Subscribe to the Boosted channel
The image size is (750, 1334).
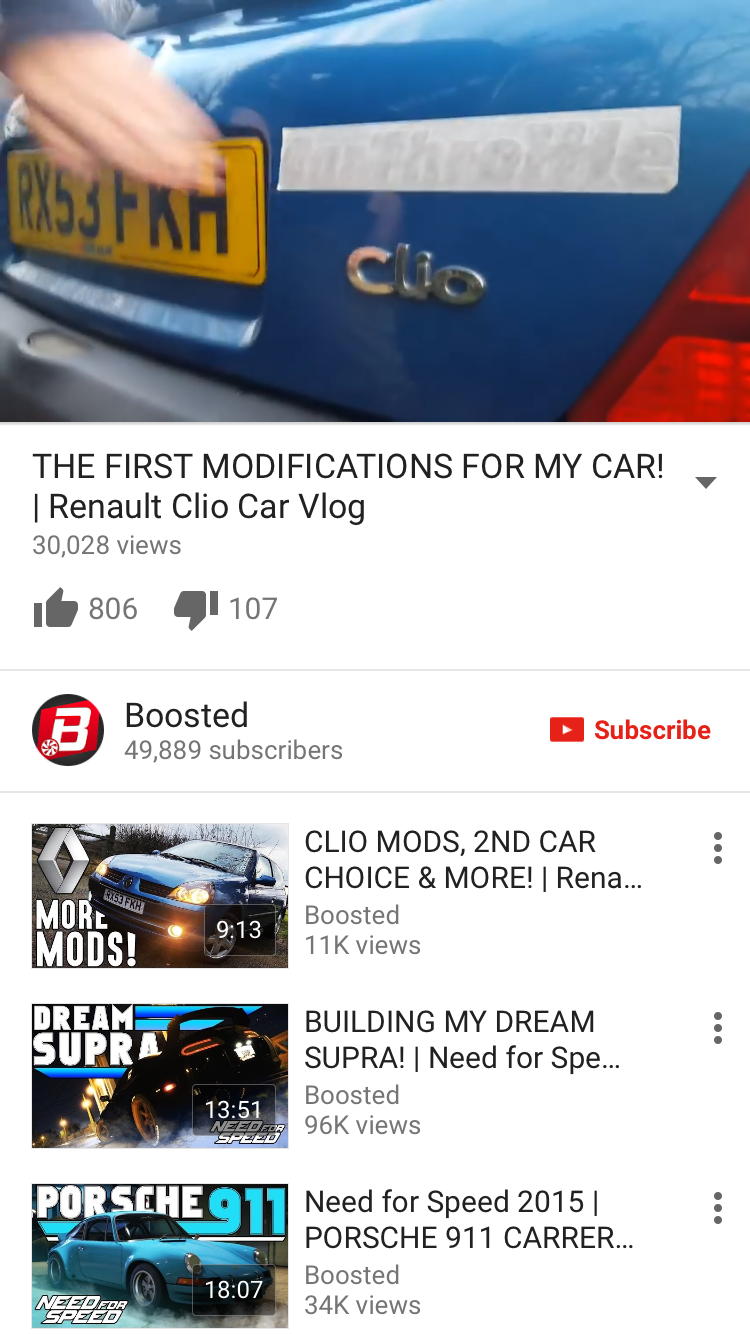tap(631, 730)
